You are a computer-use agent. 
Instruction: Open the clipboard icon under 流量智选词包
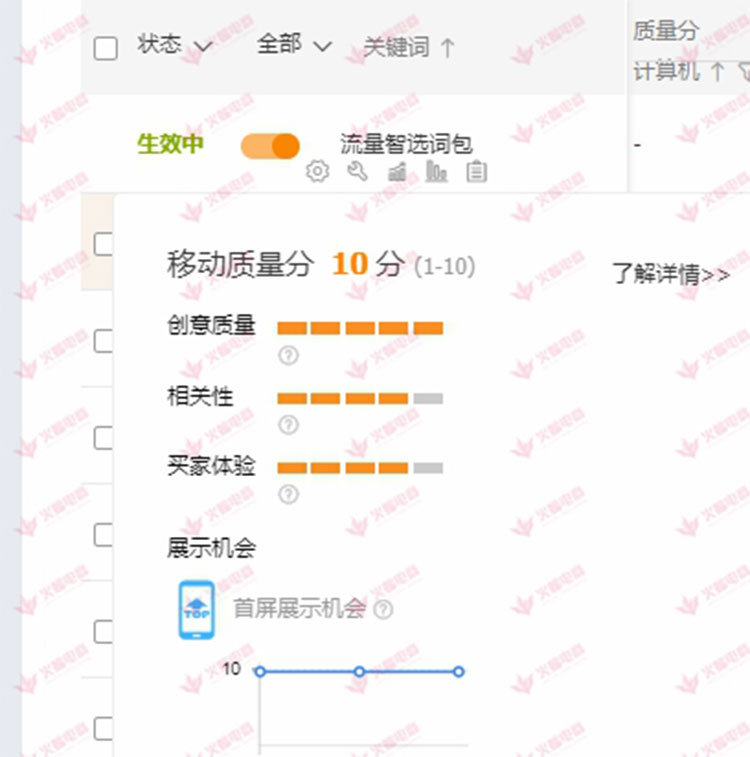[477, 171]
